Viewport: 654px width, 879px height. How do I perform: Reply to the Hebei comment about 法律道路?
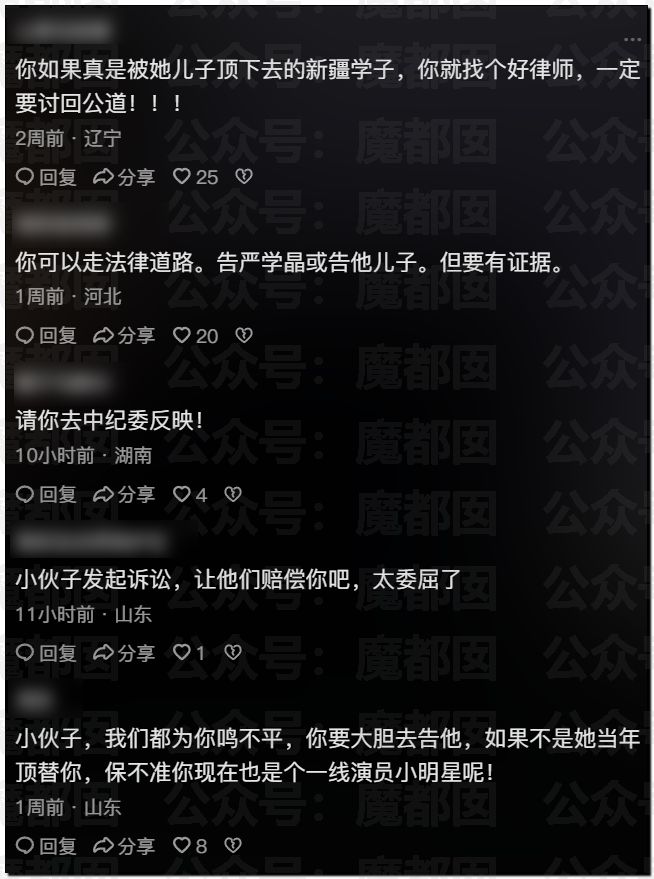pyautogui.click(x=46, y=336)
